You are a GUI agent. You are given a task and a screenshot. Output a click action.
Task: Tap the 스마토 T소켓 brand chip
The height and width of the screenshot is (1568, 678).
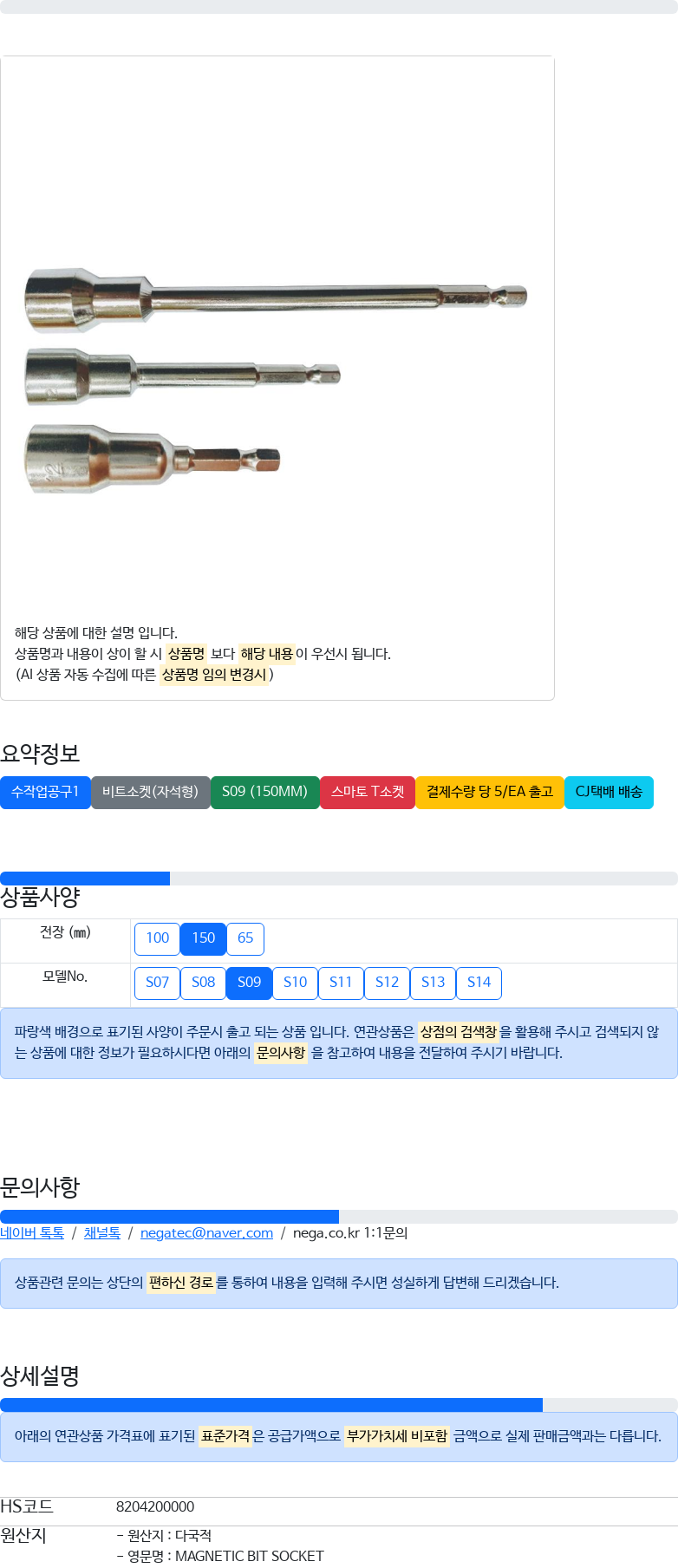coord(368,792)
